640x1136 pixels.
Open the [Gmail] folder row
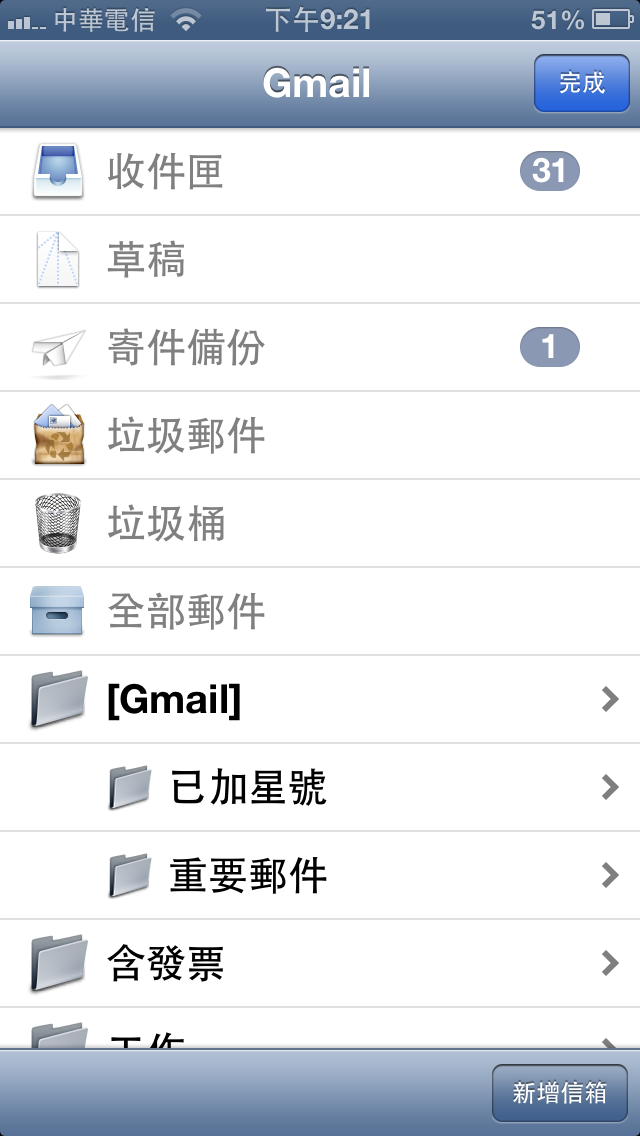coord(320,700)
